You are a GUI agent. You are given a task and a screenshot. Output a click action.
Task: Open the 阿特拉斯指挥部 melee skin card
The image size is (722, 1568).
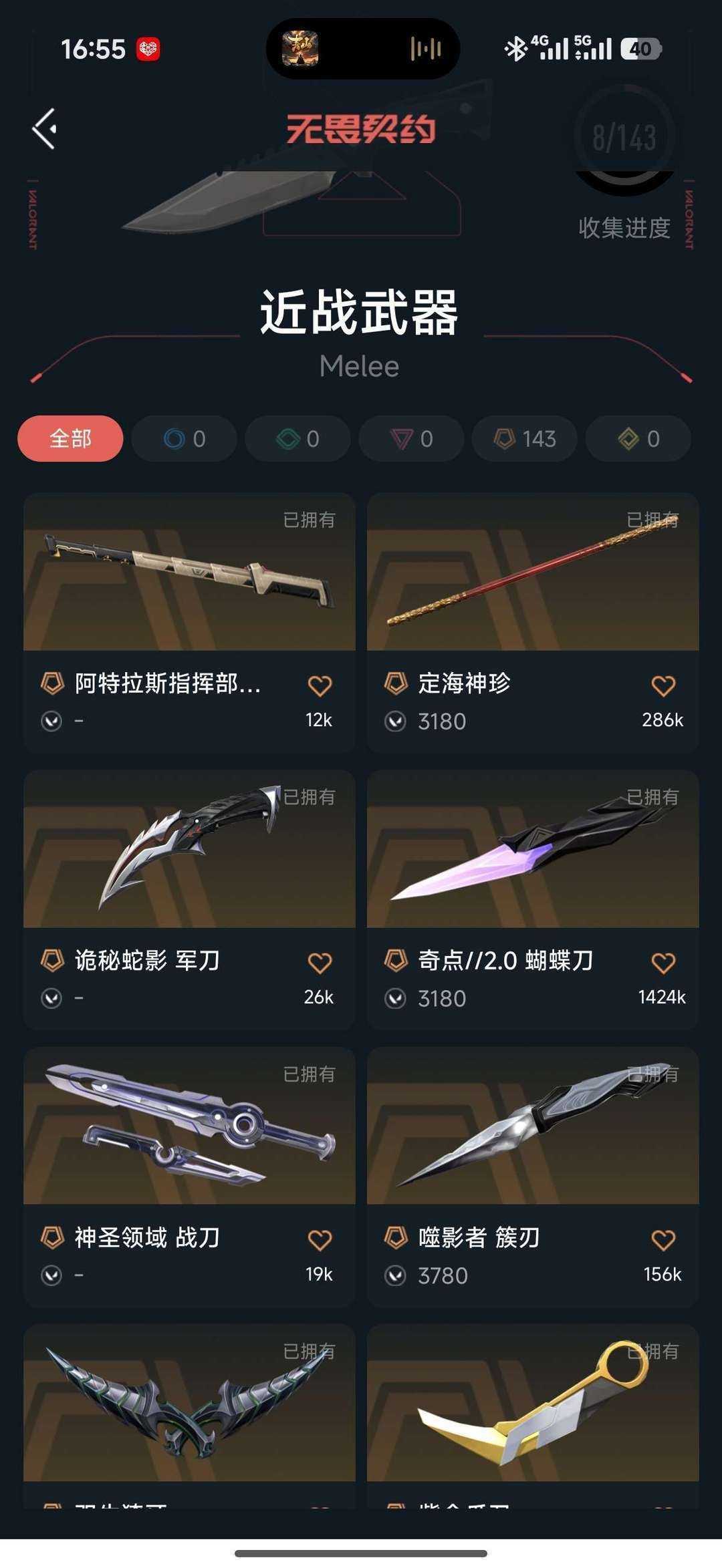pos(189,623)
